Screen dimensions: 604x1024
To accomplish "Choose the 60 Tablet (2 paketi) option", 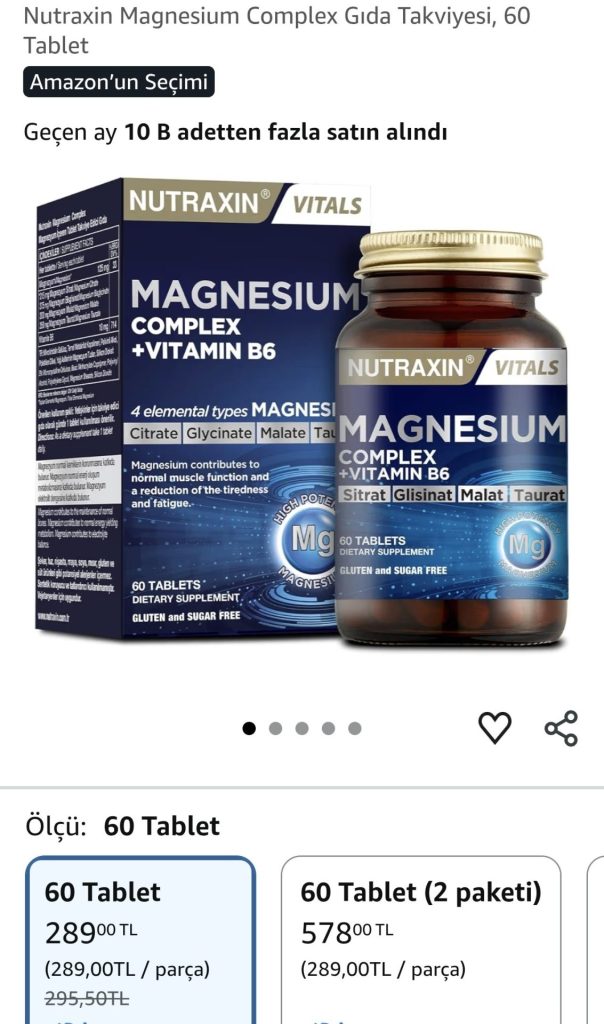I will pos(421,940).
